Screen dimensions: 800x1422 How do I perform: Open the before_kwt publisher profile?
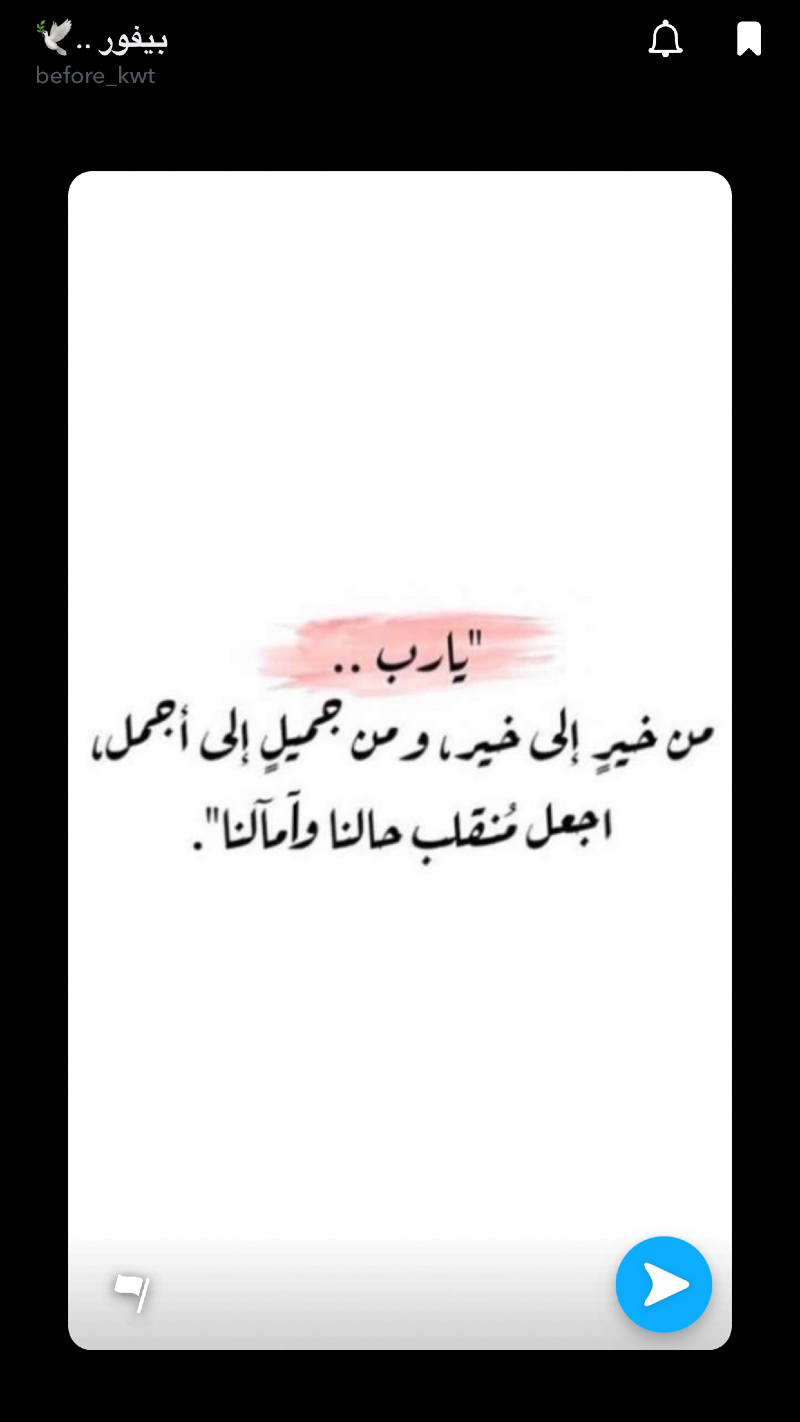point(100,55)
